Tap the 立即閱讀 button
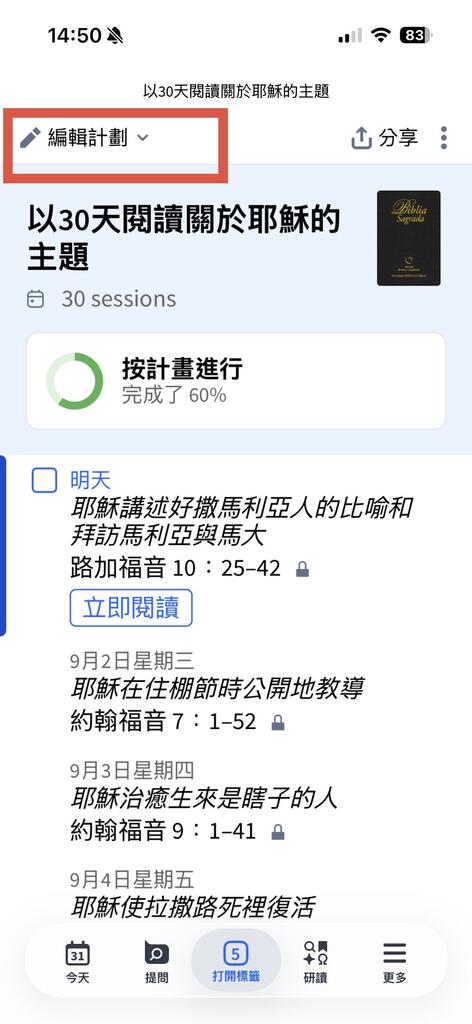472x1024 pixels. click(131, 608)
